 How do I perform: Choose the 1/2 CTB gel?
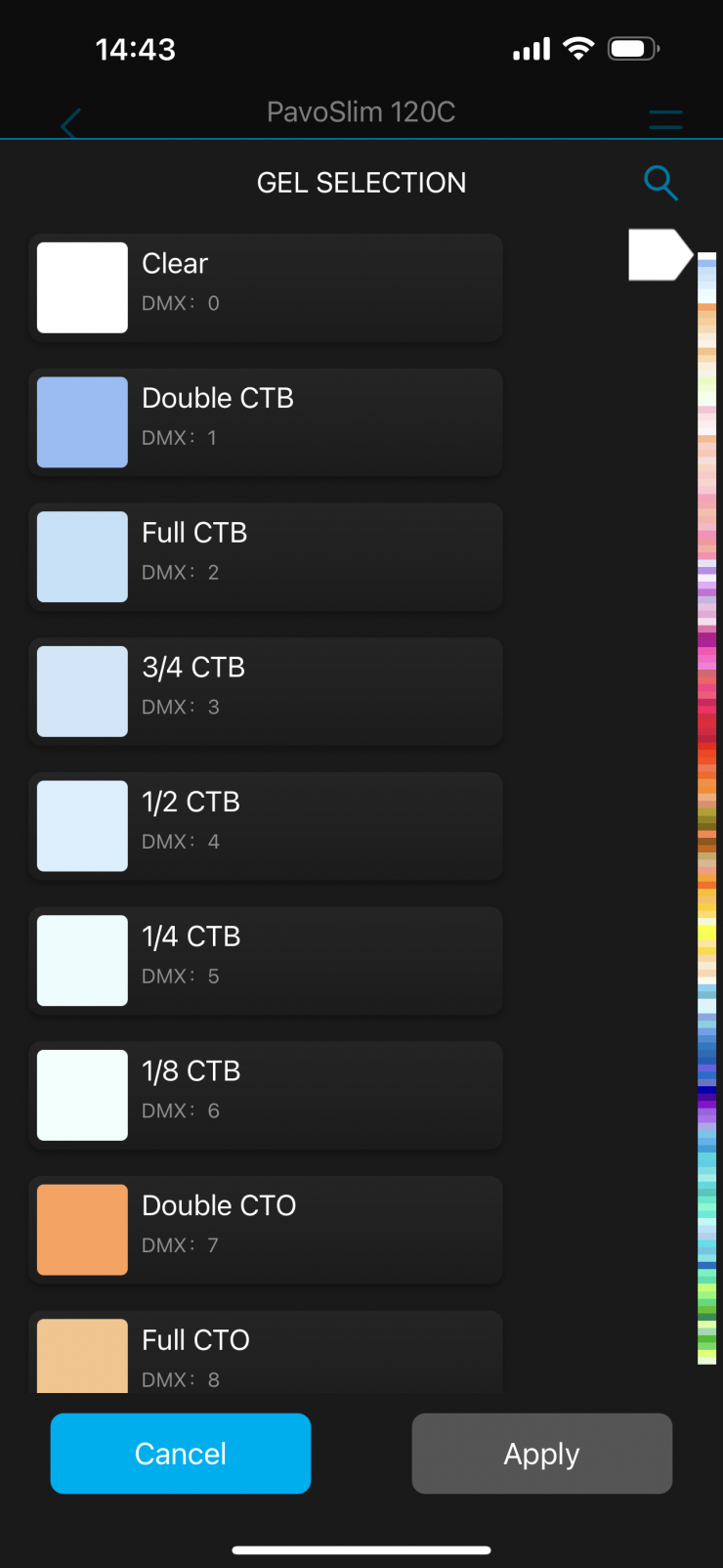pos(266,826)
